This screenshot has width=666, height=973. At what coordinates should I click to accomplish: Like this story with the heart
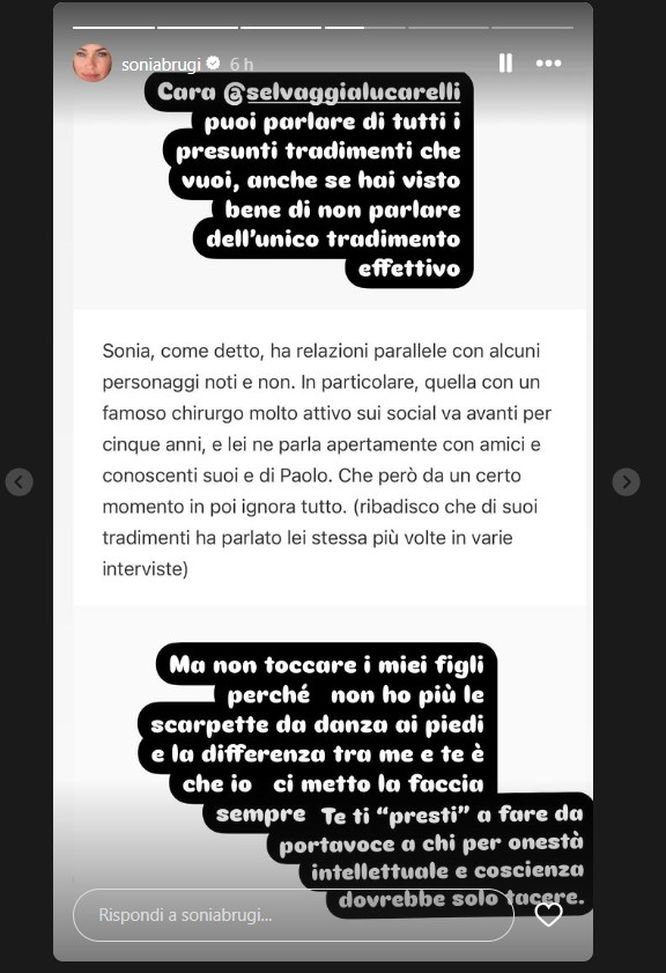548,914
